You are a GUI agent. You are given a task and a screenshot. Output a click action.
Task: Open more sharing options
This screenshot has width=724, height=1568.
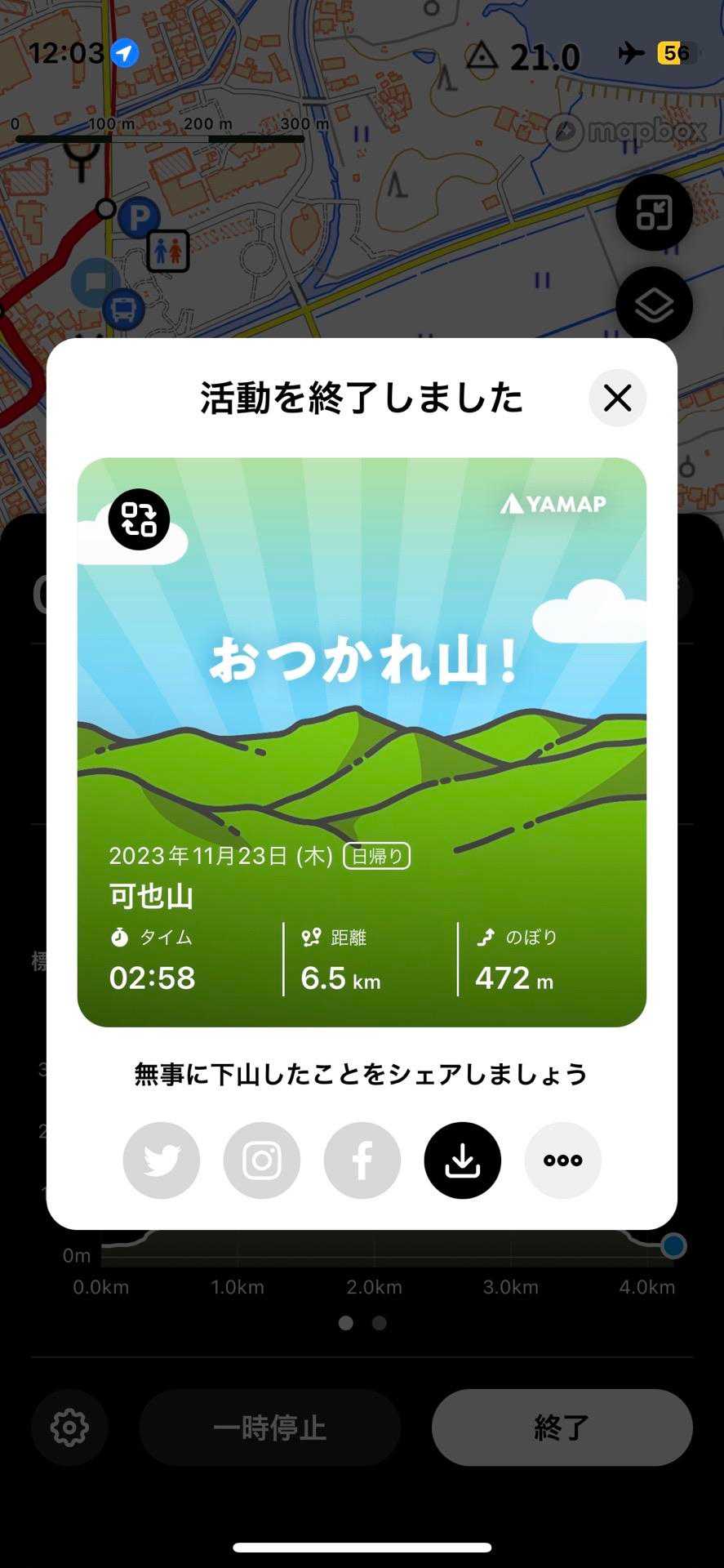pyautogui.click(x=563, y=1160)
